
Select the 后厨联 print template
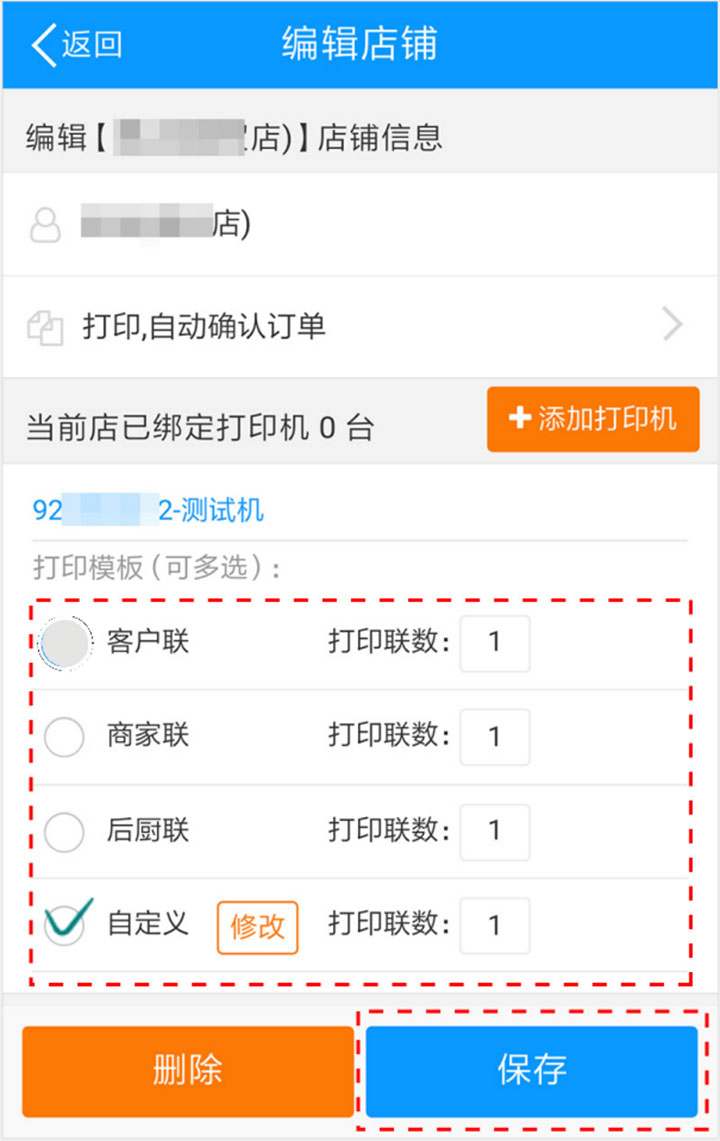tap(64, 831)
